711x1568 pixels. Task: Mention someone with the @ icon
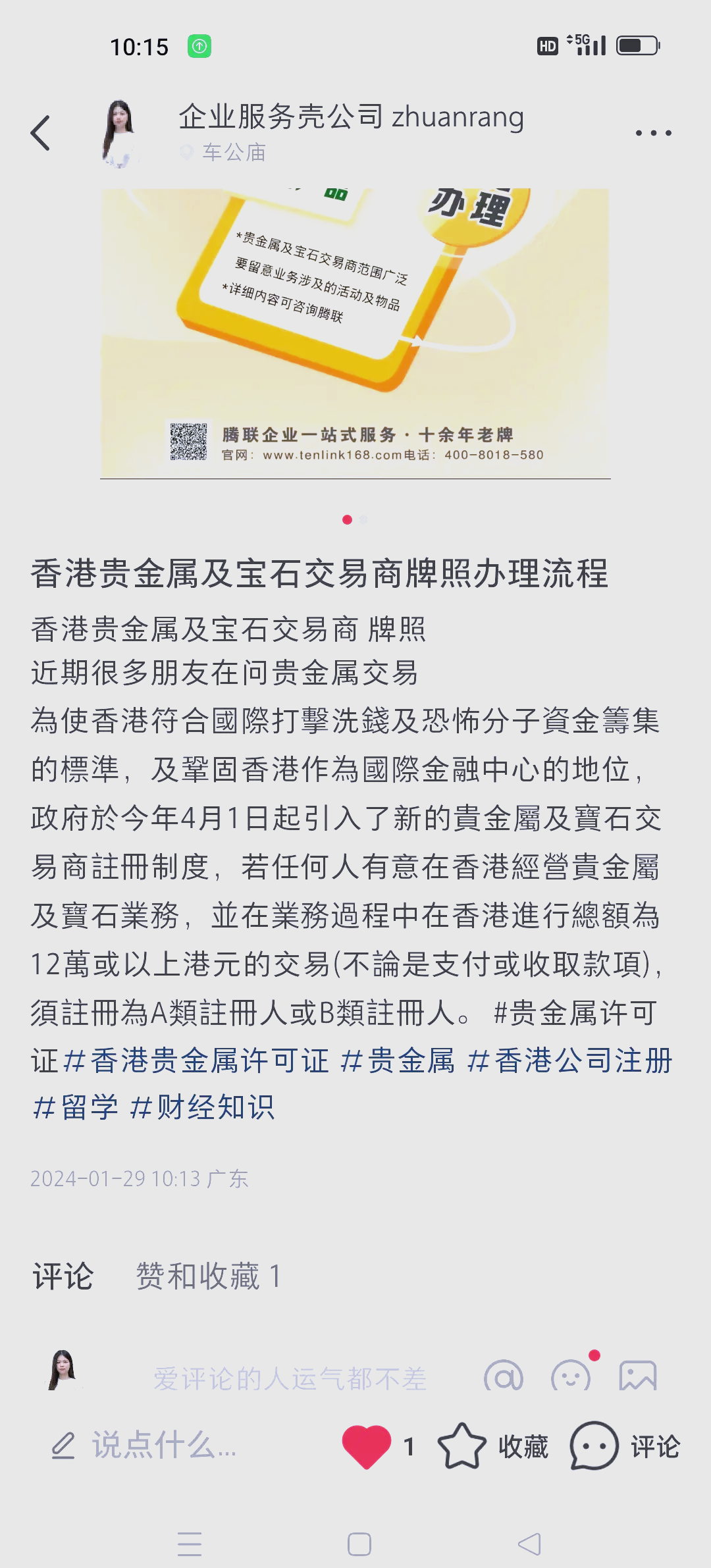[504, 1376]
